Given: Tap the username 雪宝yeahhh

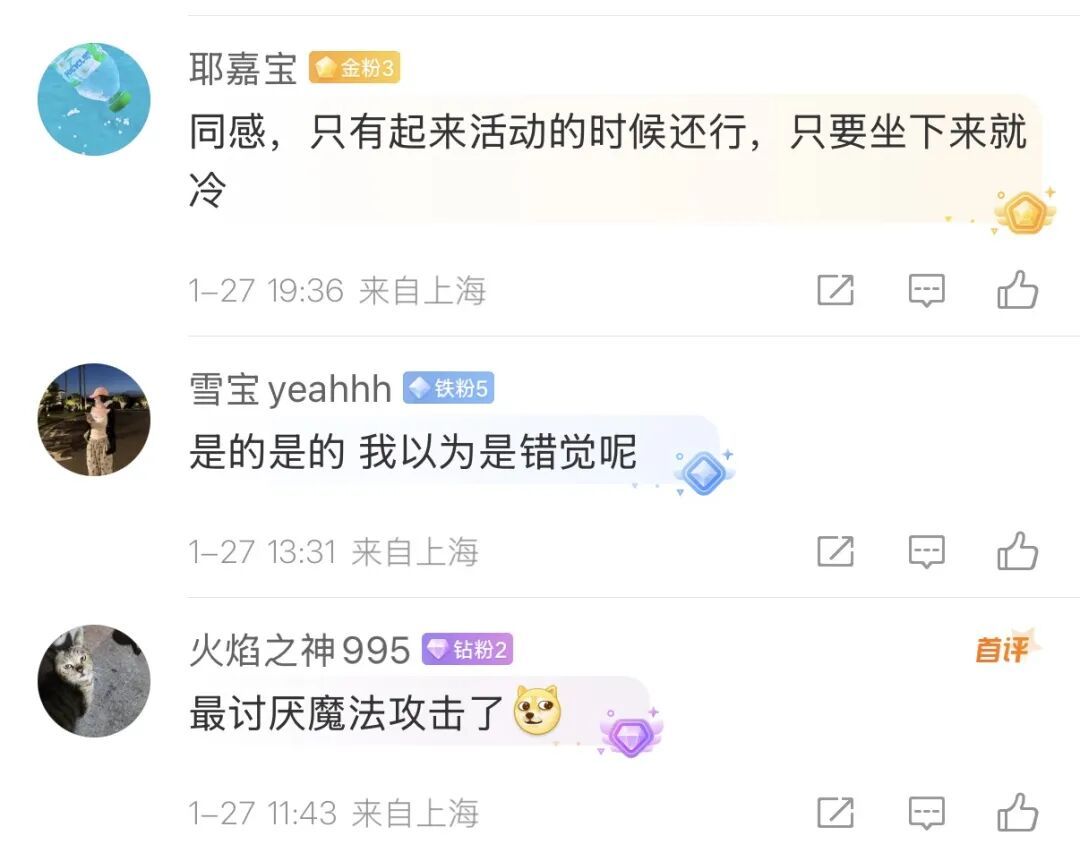Looking at the screenshot, I should tap(290, 389).
